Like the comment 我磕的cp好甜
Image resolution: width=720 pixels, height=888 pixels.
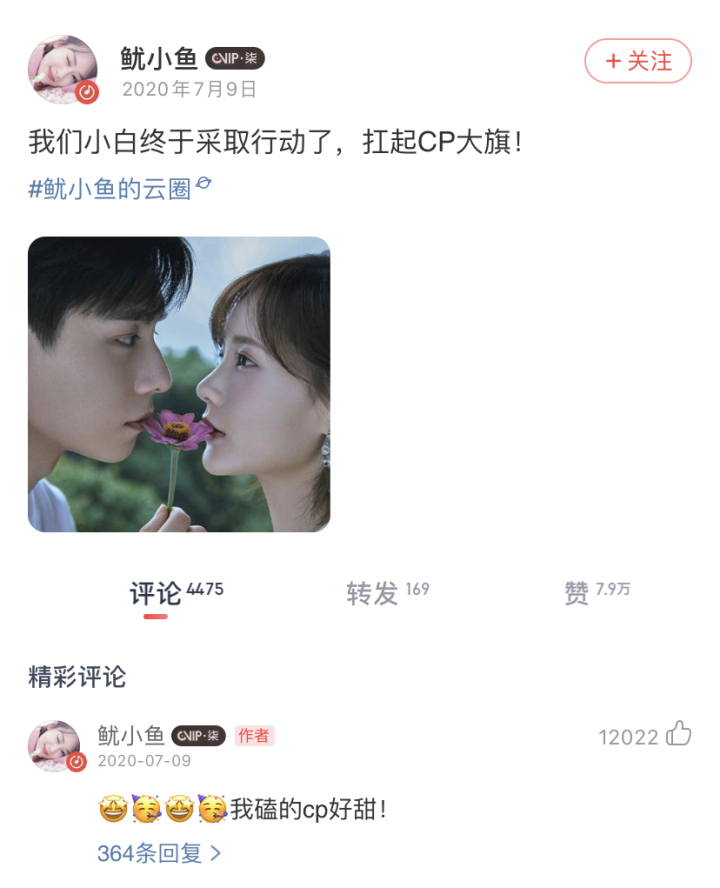679,735
